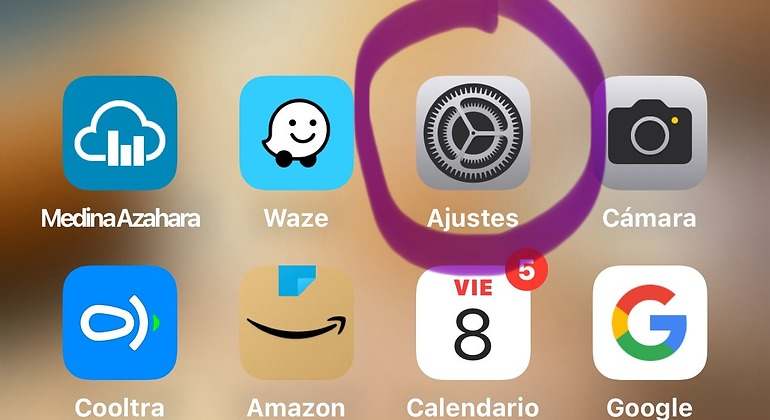Image resolution: width=770 pixels, height=420 pixels.
Task: Open the Cámara app
Action: [x=650, y=133]
